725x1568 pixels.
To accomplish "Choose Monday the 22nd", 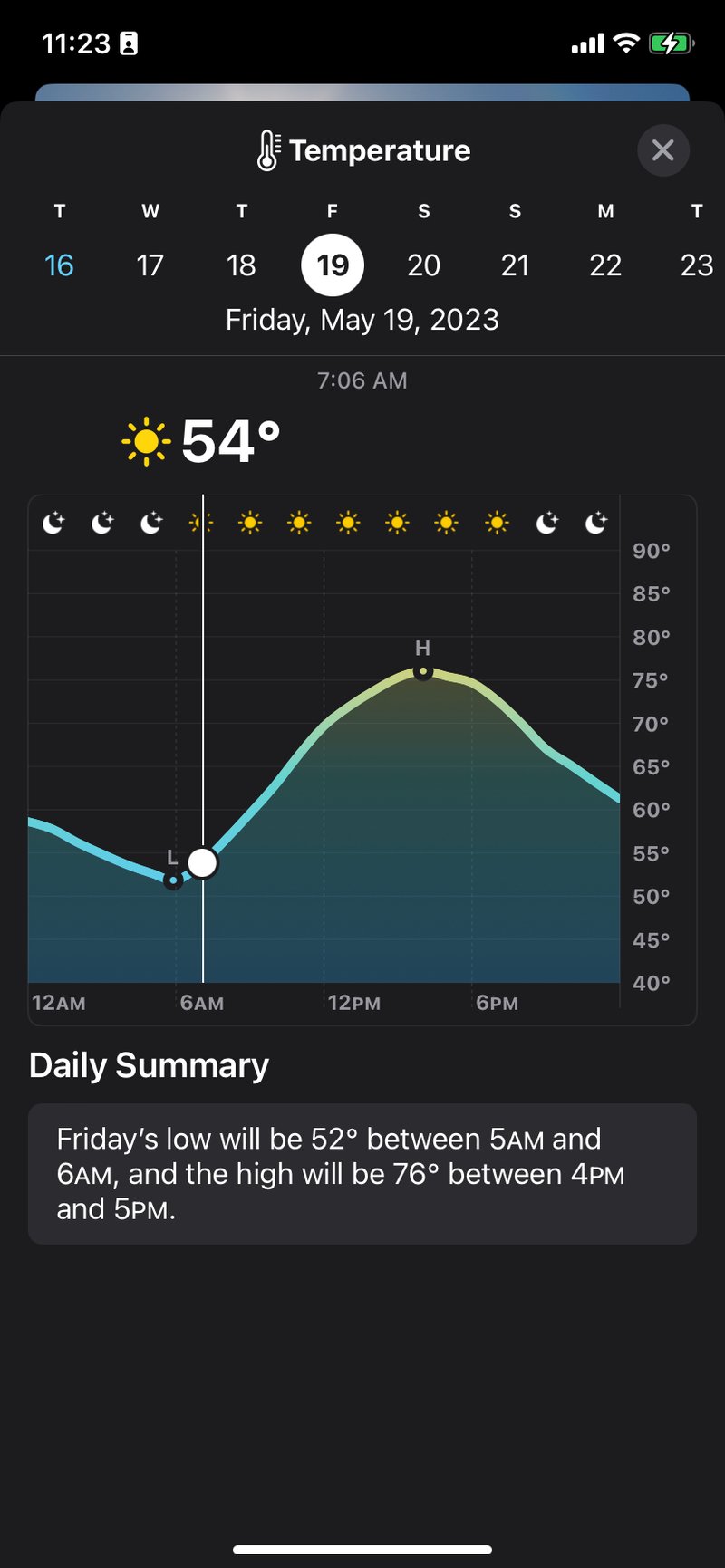I will [x=605, y=265].
